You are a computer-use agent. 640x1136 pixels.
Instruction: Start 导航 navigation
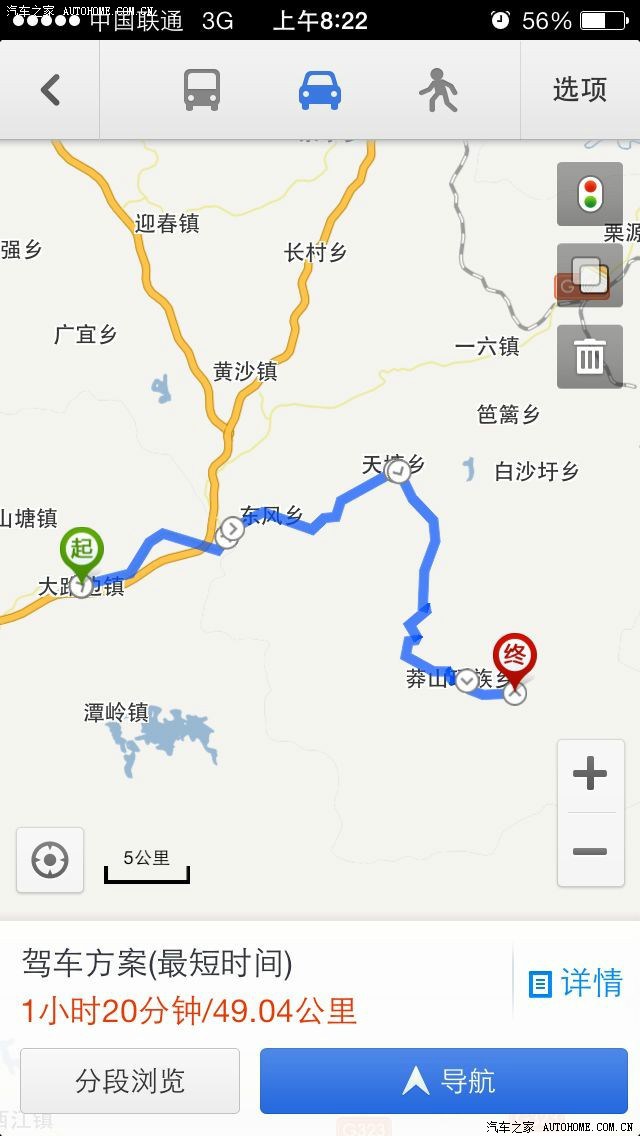(x=444, y=1081)
